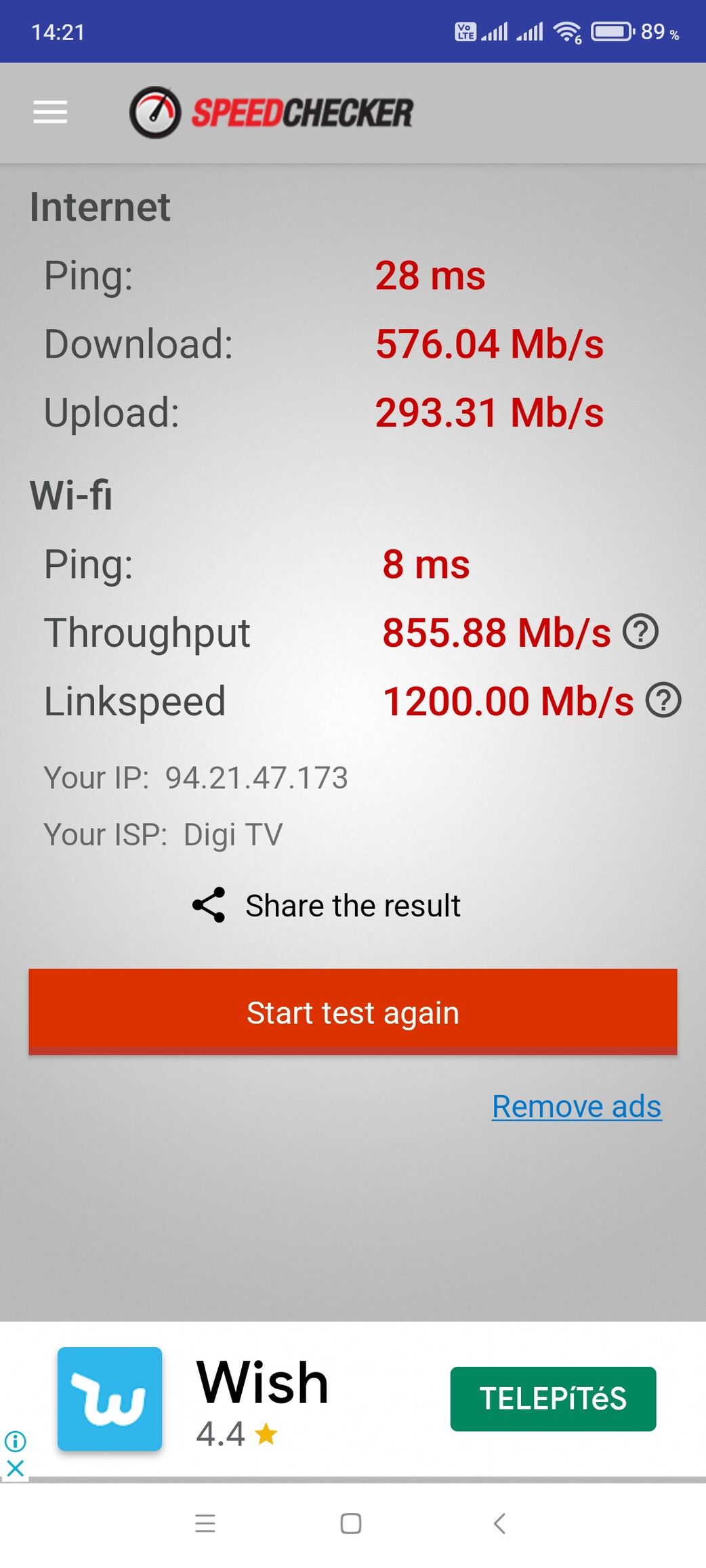
Task: Share the result
Action: click(x=327, y=906)
